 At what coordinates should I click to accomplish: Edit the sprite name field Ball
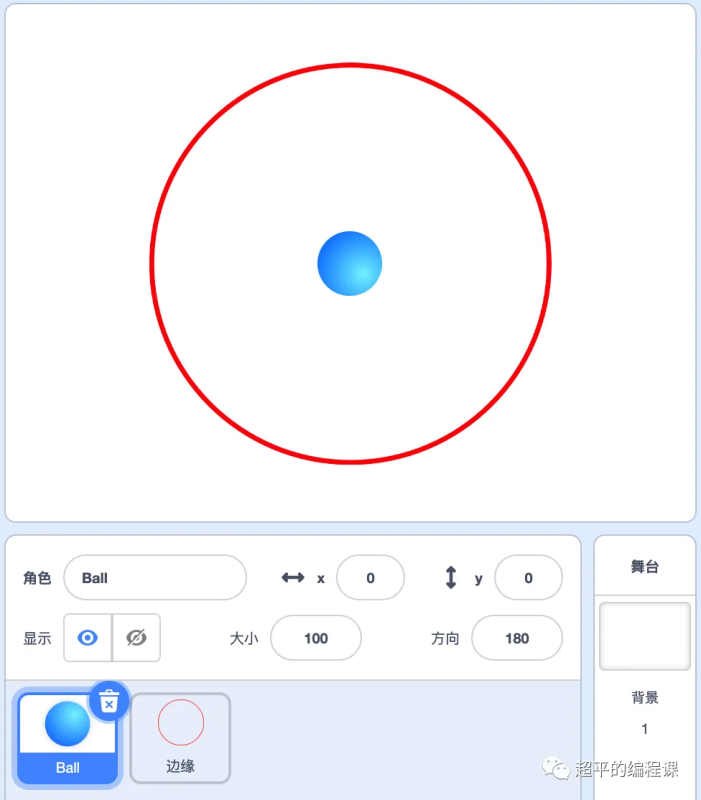(154, 578)
